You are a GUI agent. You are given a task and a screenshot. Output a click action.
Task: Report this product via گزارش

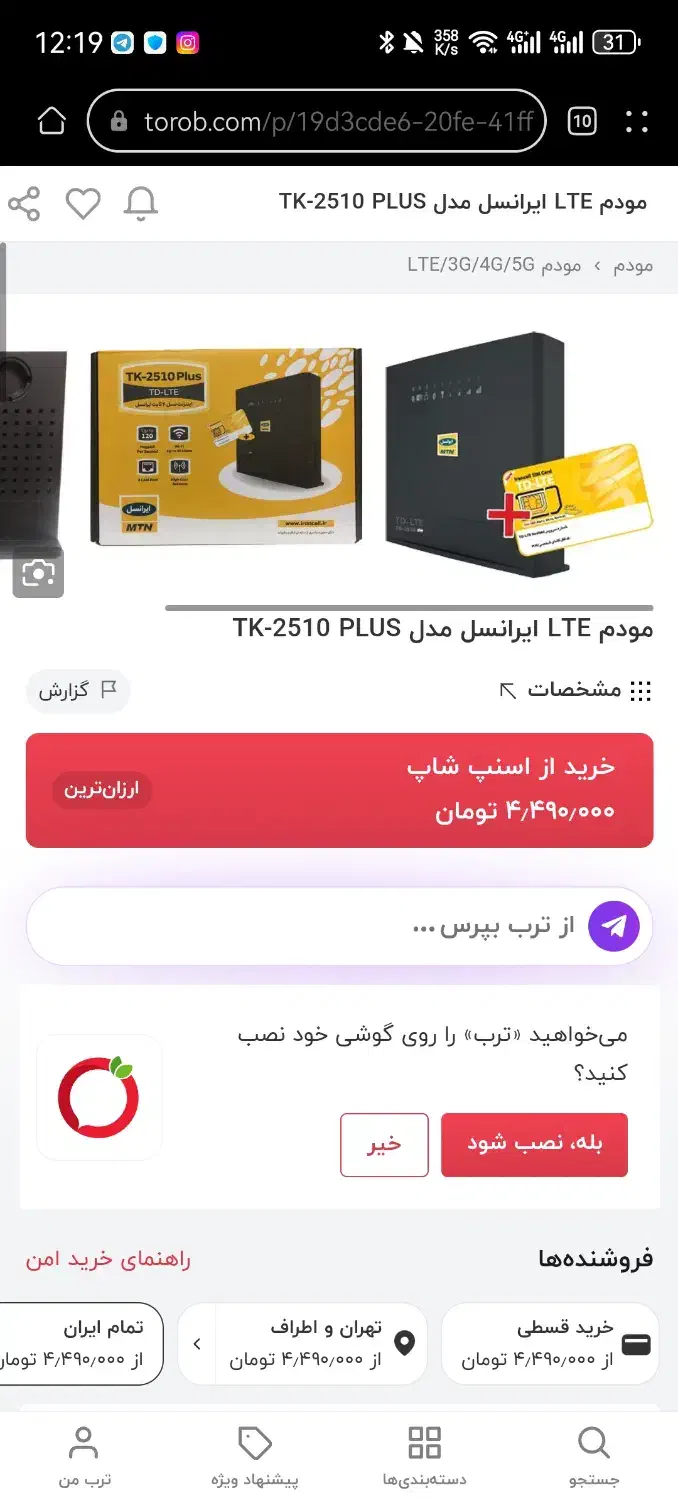[78, 690]
